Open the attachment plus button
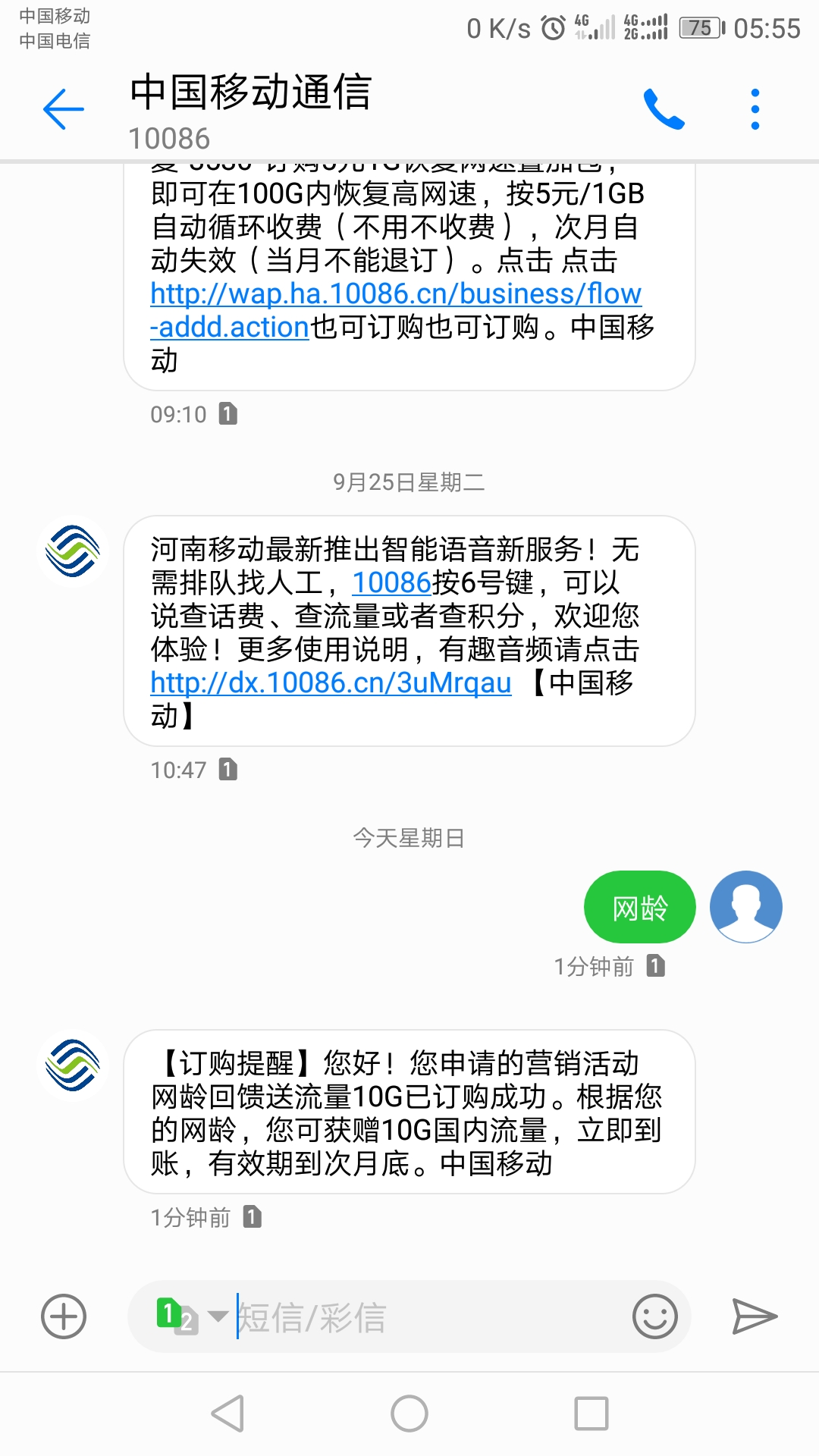This screenshot has width=819, height=1456. coord(64,1316)
